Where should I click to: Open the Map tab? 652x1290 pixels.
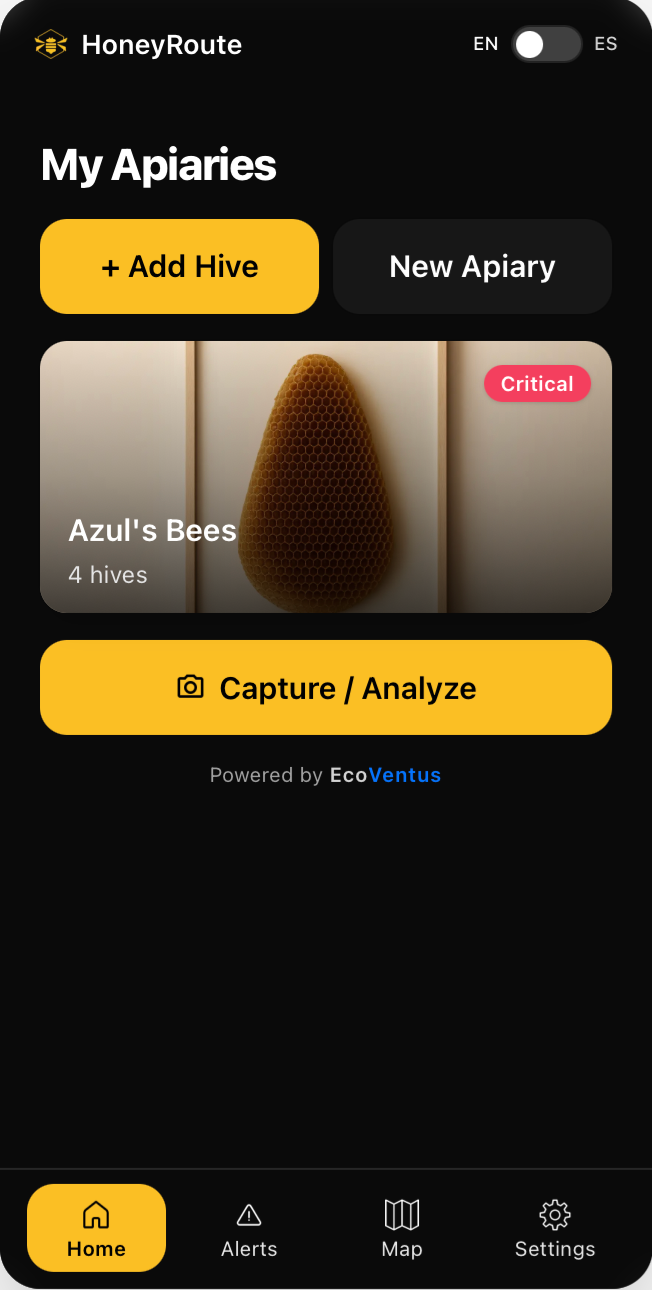point(402,1229)
